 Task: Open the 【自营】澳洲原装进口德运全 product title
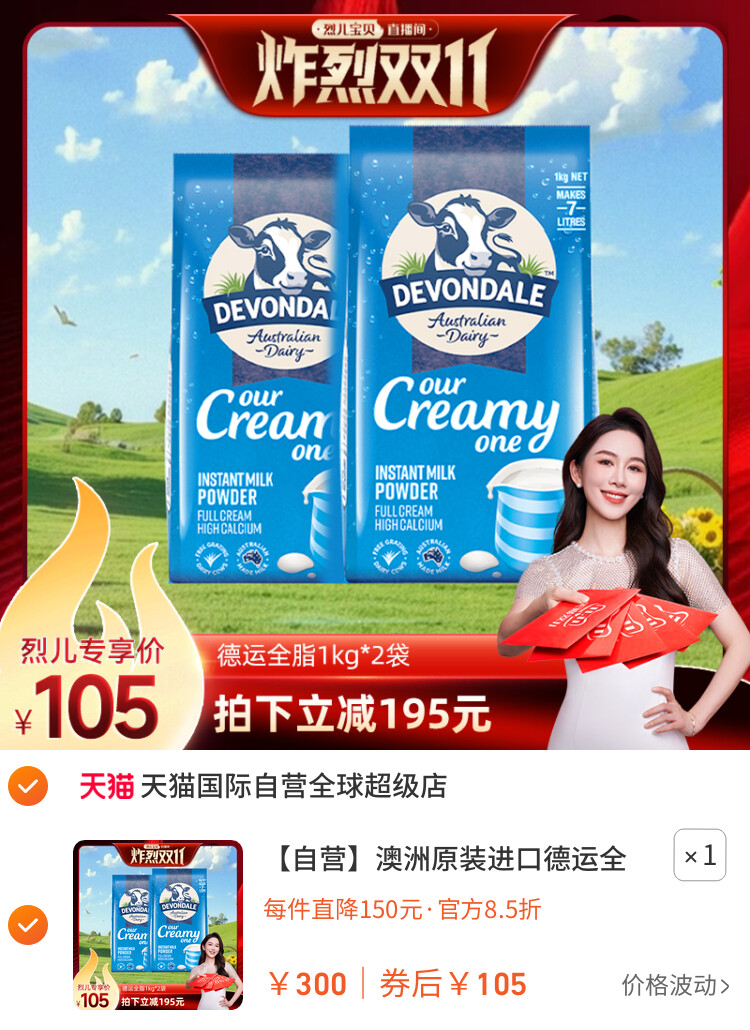(x=451, y=858)
